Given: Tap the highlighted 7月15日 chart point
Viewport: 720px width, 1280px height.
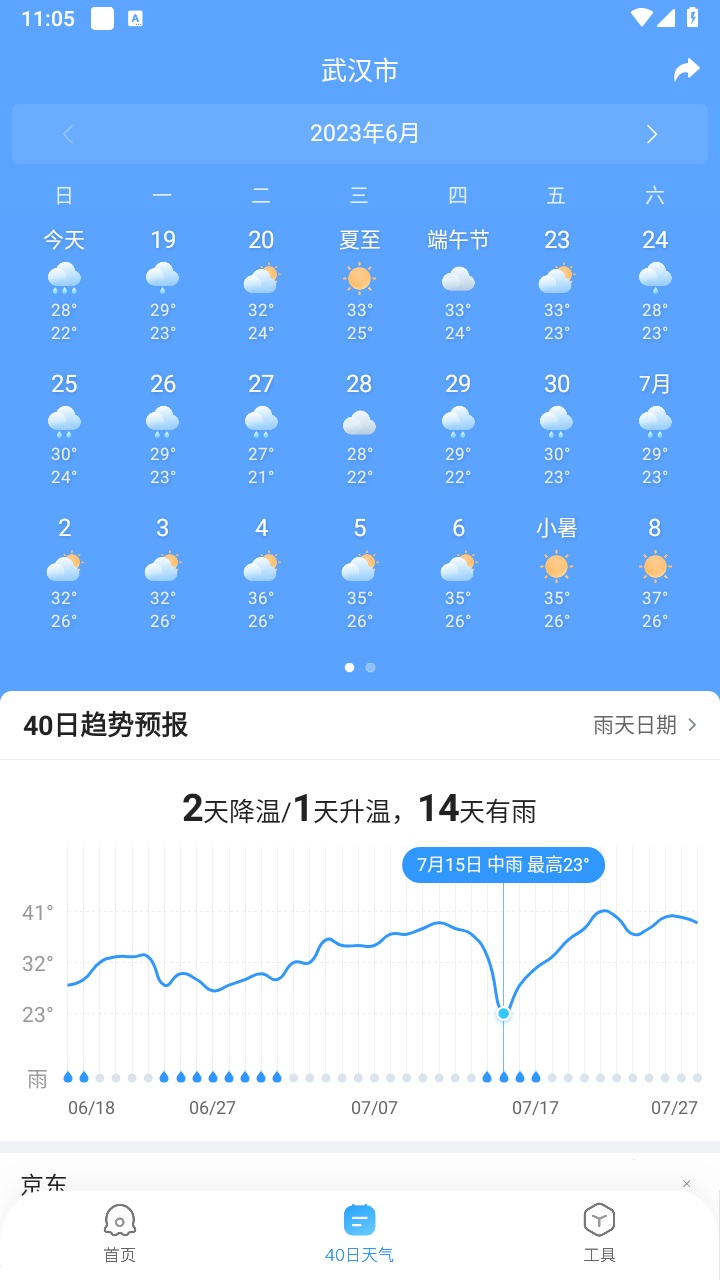Looking at the screenshot, I should 503,1013.
